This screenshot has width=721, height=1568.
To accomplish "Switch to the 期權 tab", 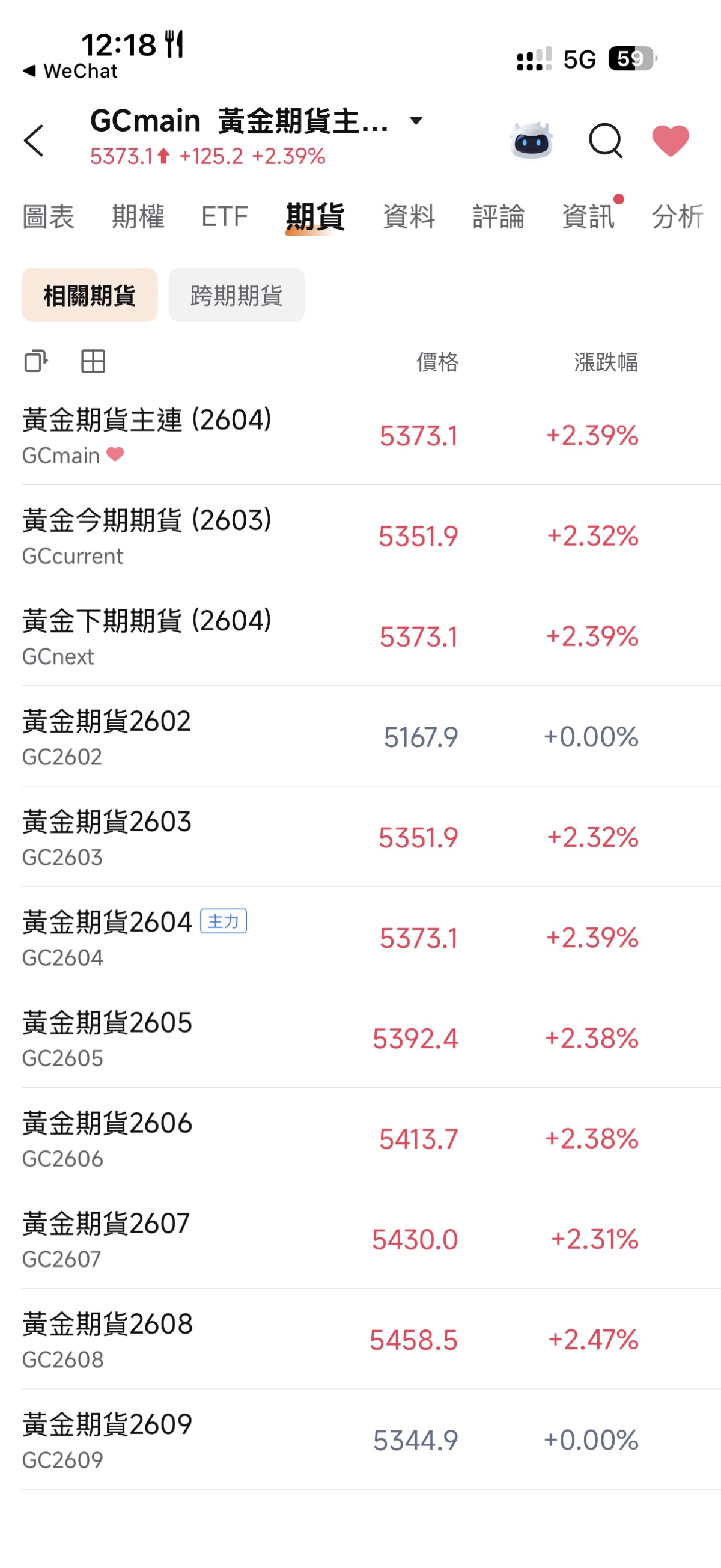I will [138, 217].
